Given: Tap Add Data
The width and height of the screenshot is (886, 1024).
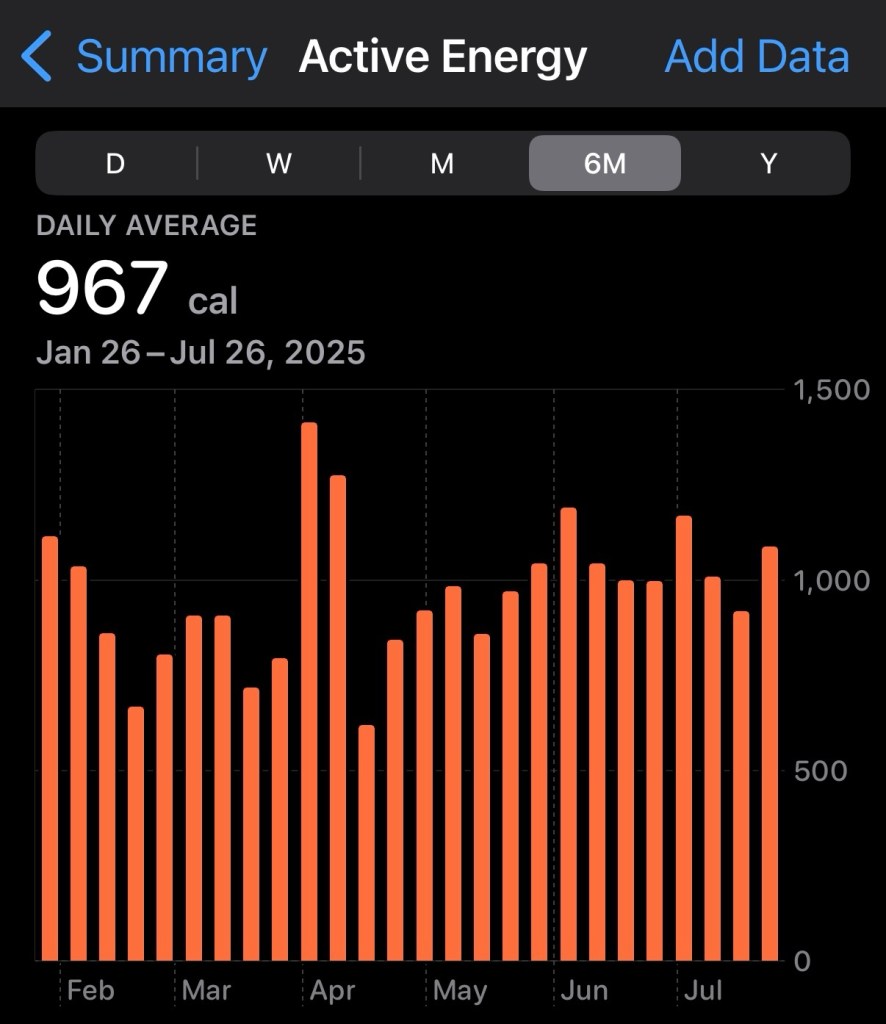Looking at the screenshot, I should [757, 57].
